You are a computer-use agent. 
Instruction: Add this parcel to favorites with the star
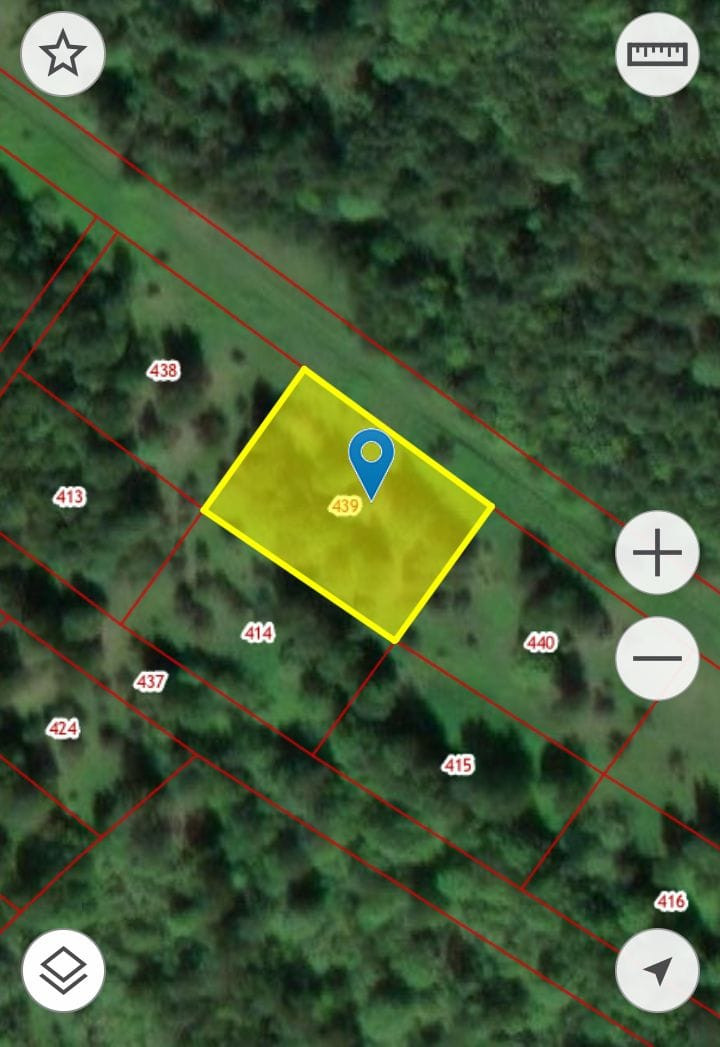[63, 54]
